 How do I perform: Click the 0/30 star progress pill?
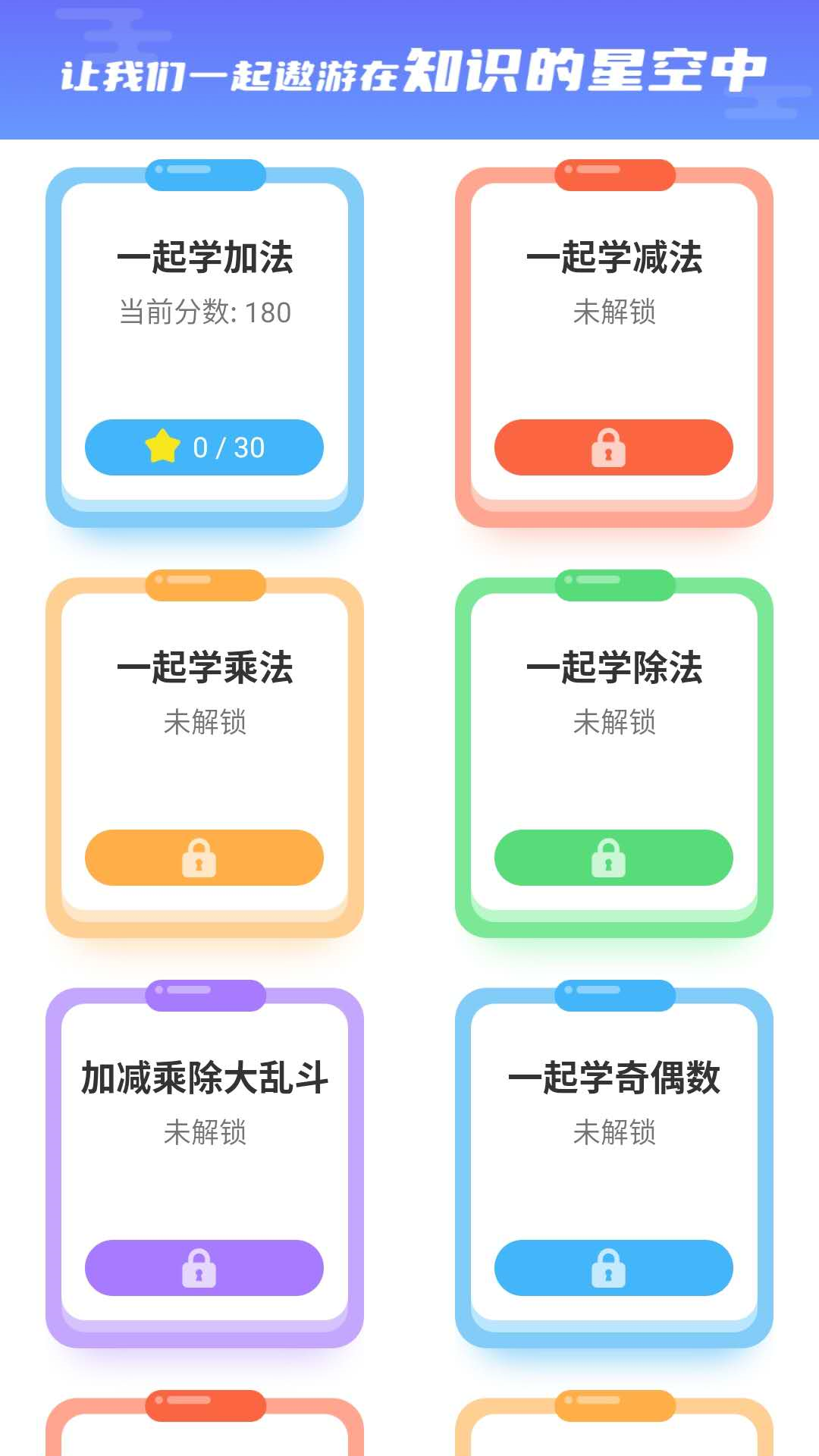(205, 447)
